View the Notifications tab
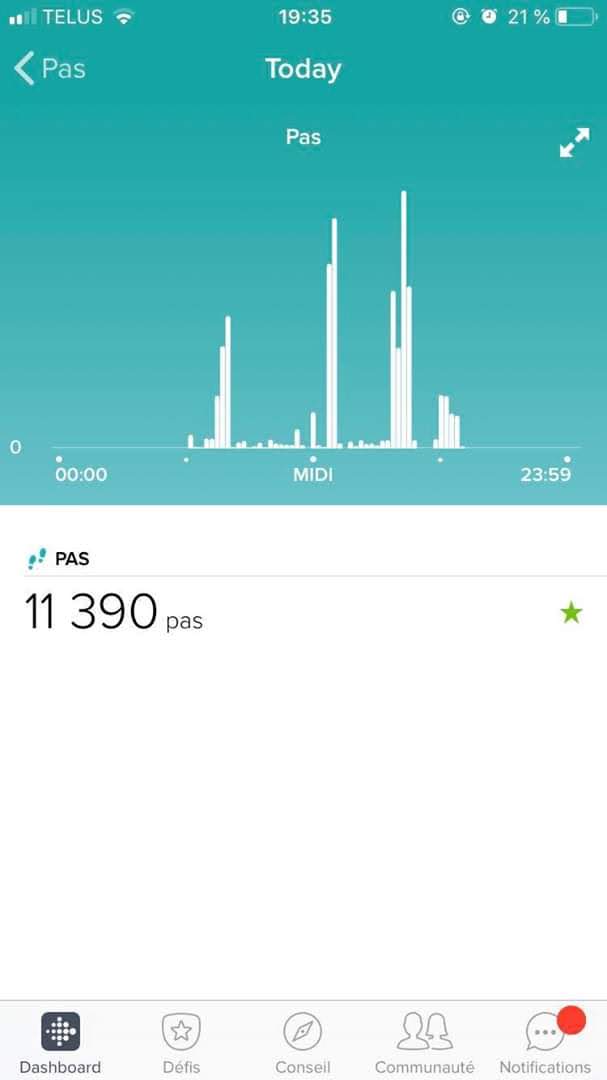Screen dimensions: 607x1080 [545, 1042]
